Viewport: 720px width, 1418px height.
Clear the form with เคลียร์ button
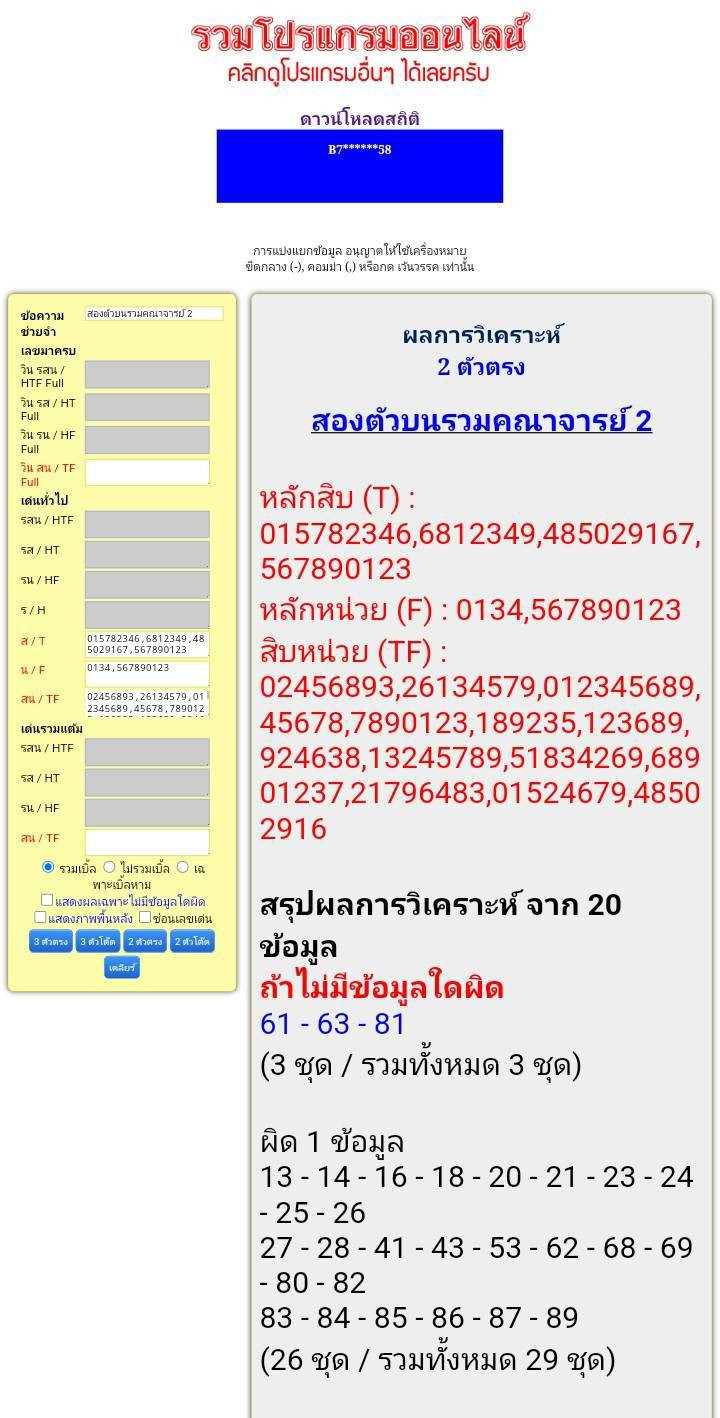(122, 967)
